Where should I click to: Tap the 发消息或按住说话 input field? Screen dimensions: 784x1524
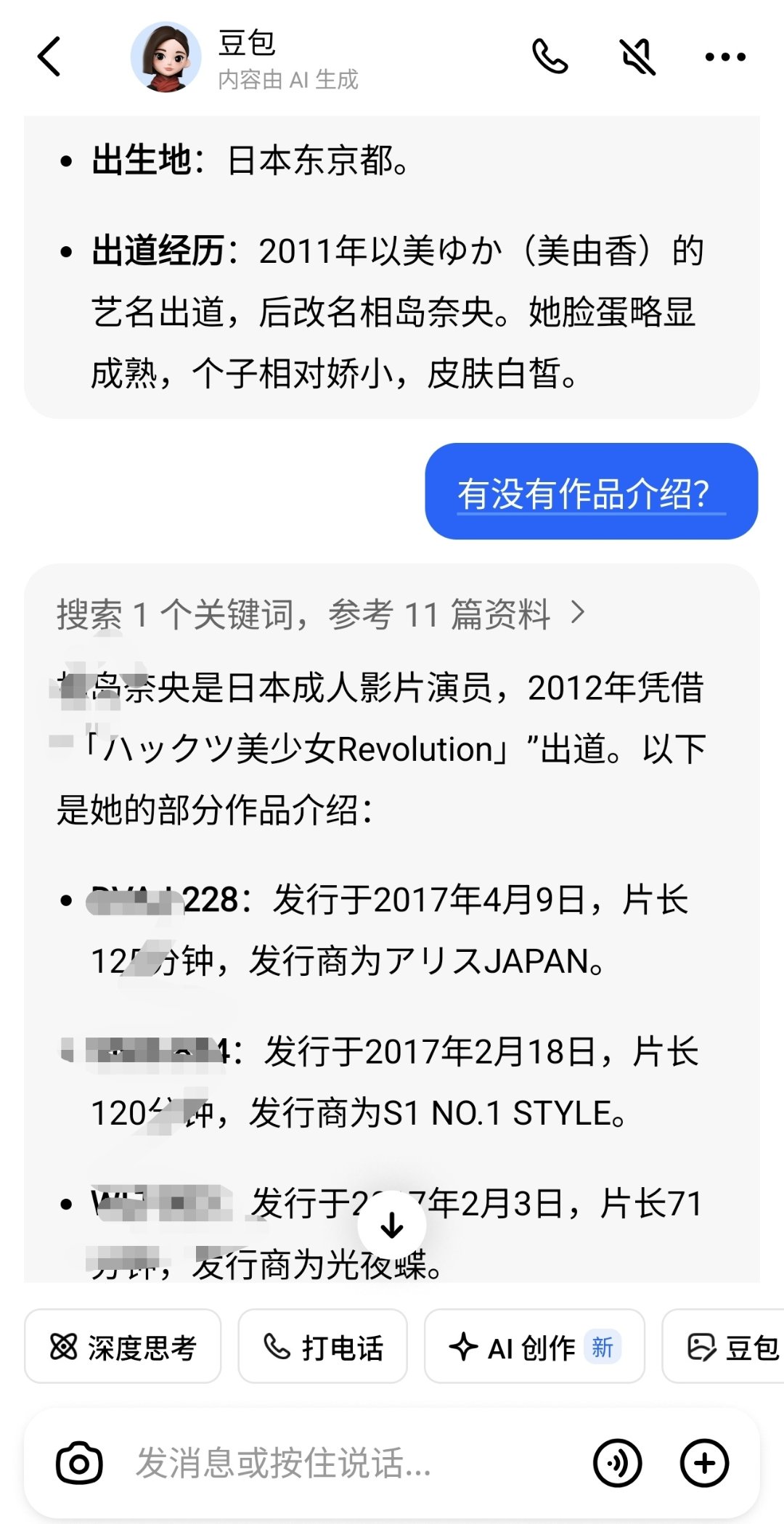pyautogui.click(x=327, y=1462)
